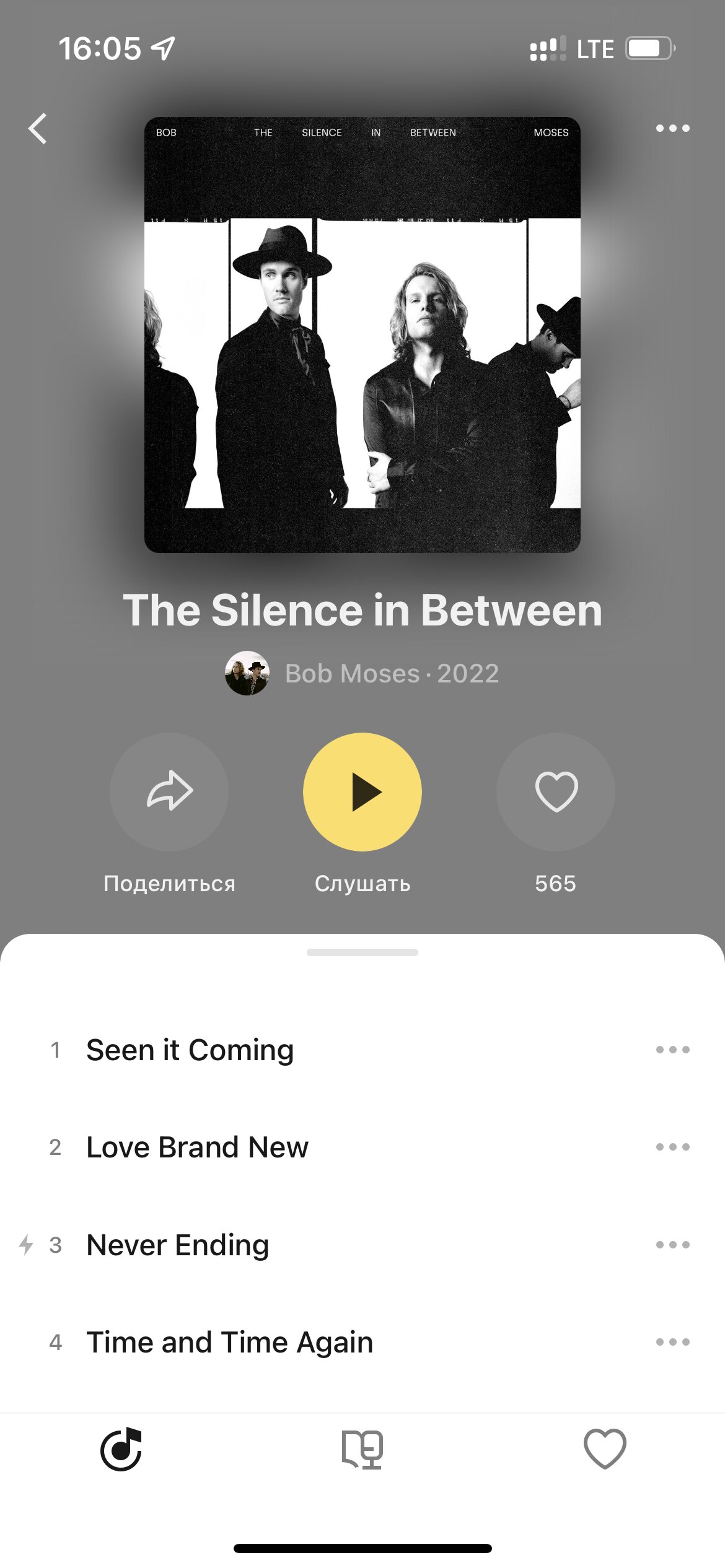Open options for Seen it Coming
This screenshot has height=1568, width=725.
[673, 1049]
